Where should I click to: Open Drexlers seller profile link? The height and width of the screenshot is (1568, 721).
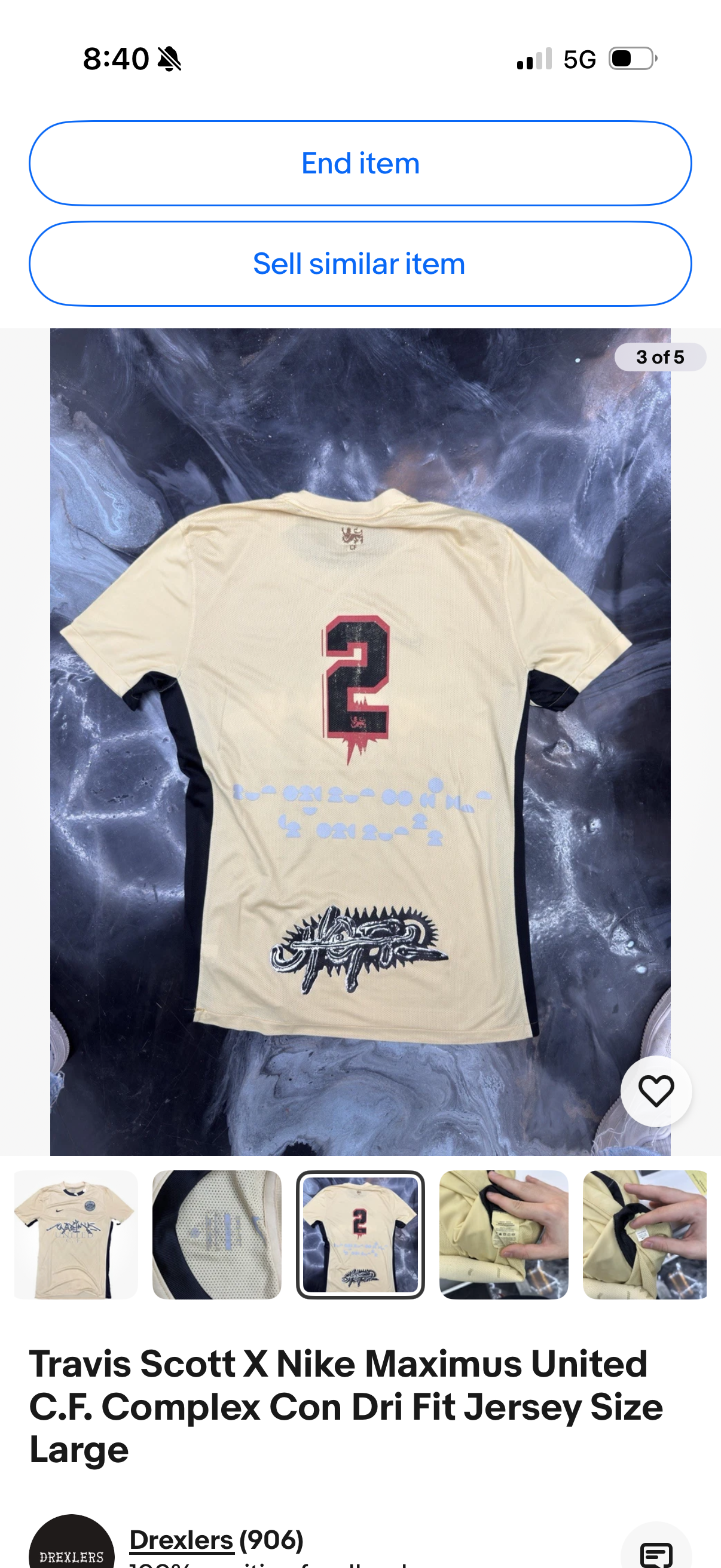tap(181, 1540)
